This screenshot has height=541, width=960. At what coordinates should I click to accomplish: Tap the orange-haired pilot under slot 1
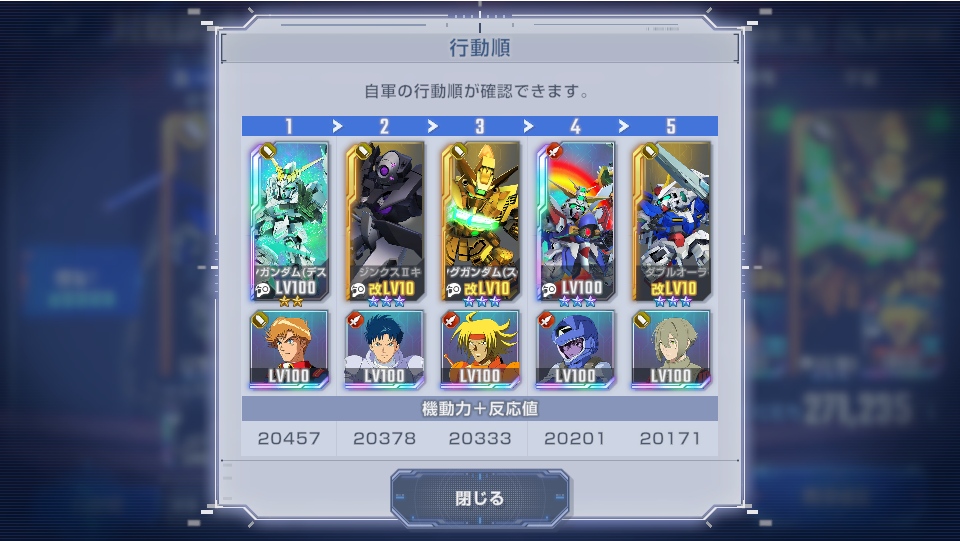click(x=289, y=350)
